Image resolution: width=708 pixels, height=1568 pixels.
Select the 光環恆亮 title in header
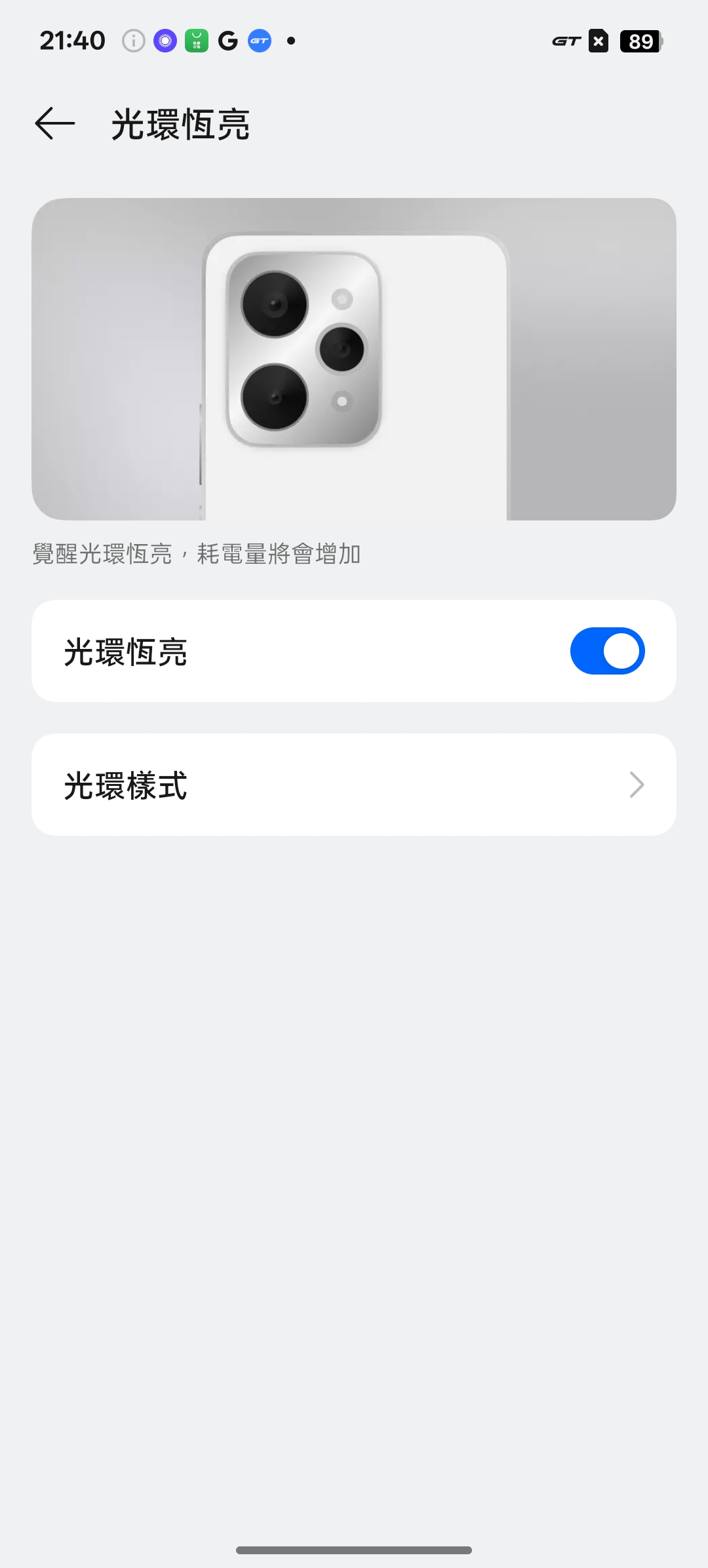click(180, 125)
